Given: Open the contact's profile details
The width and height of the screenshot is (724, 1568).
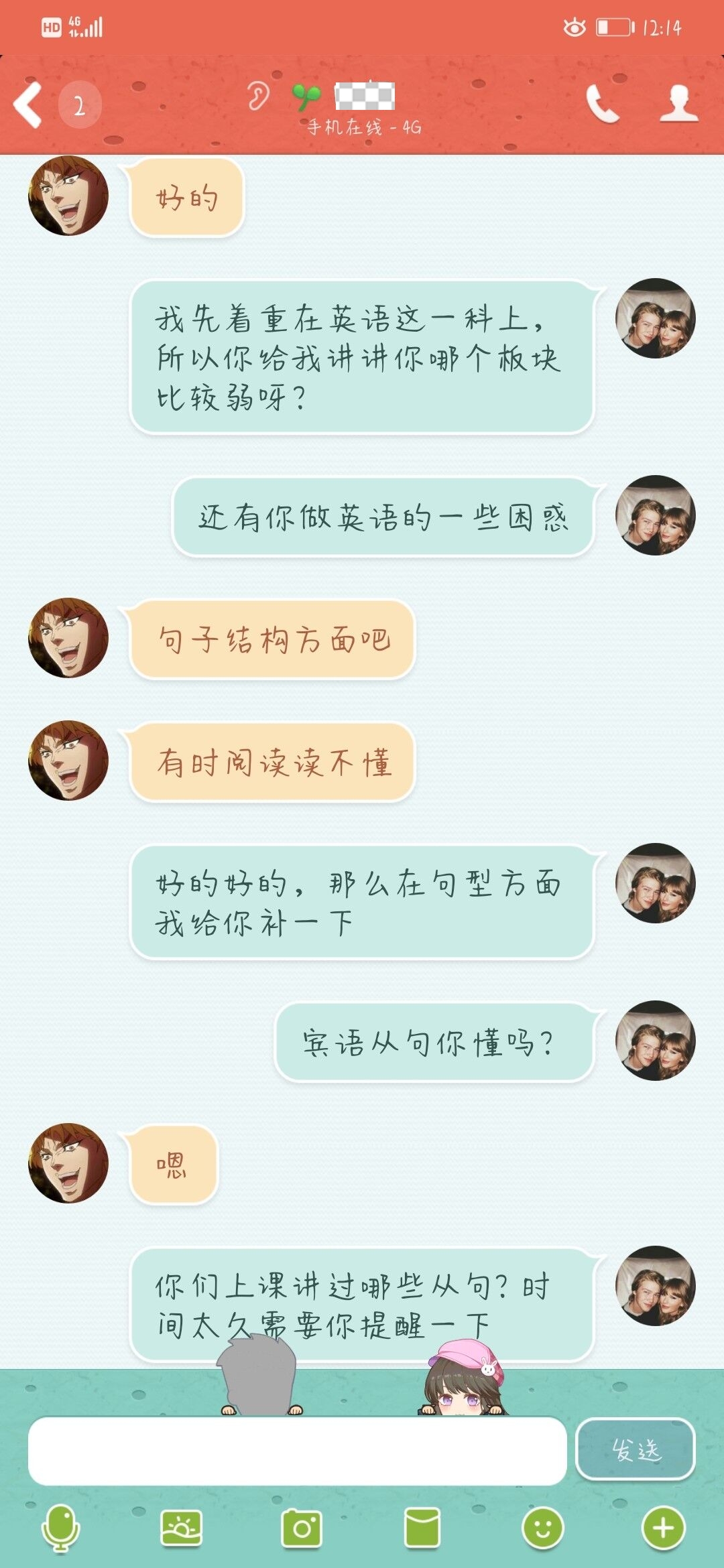Looking at the screenshot, I should click(678, 104).
